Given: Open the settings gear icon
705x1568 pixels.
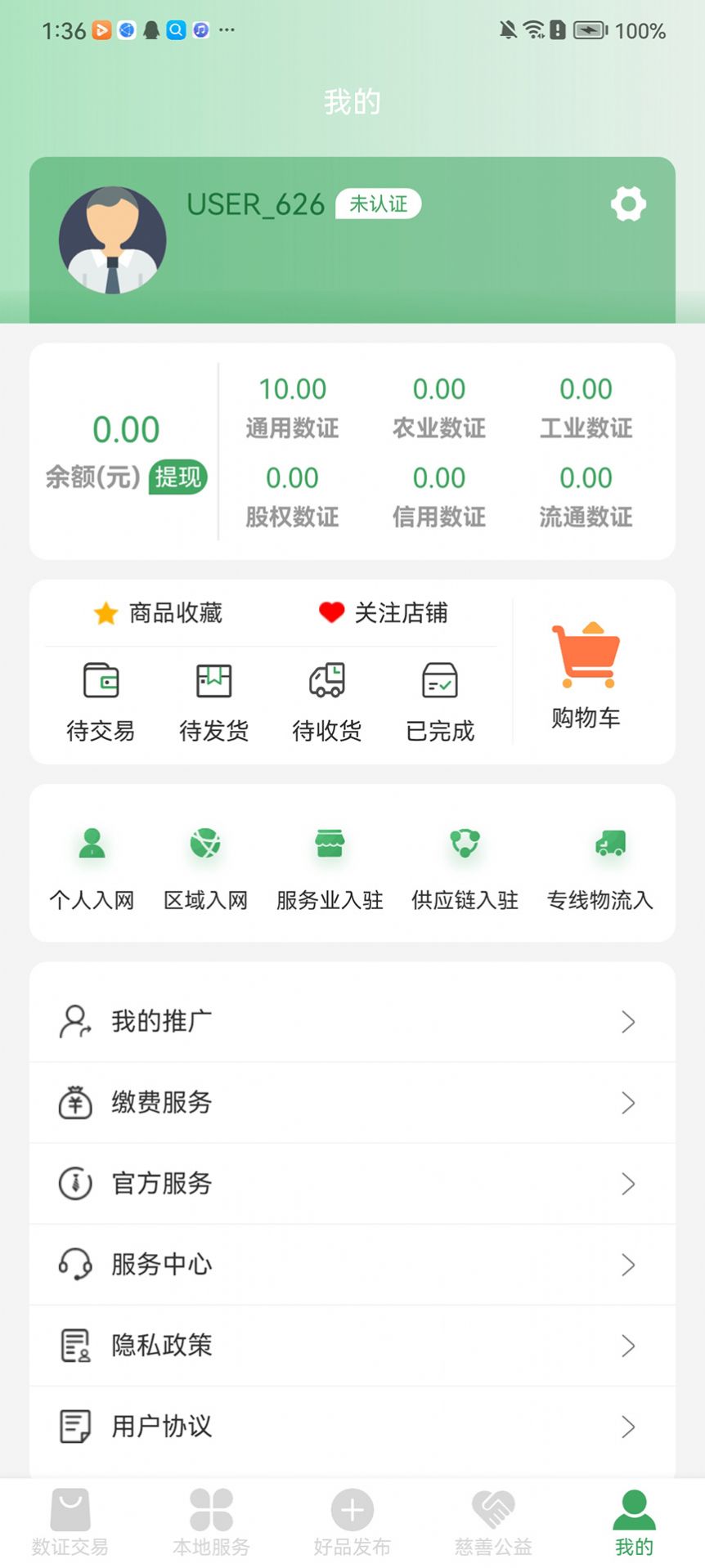Looking at the screenshot, I should coord(627,204).
